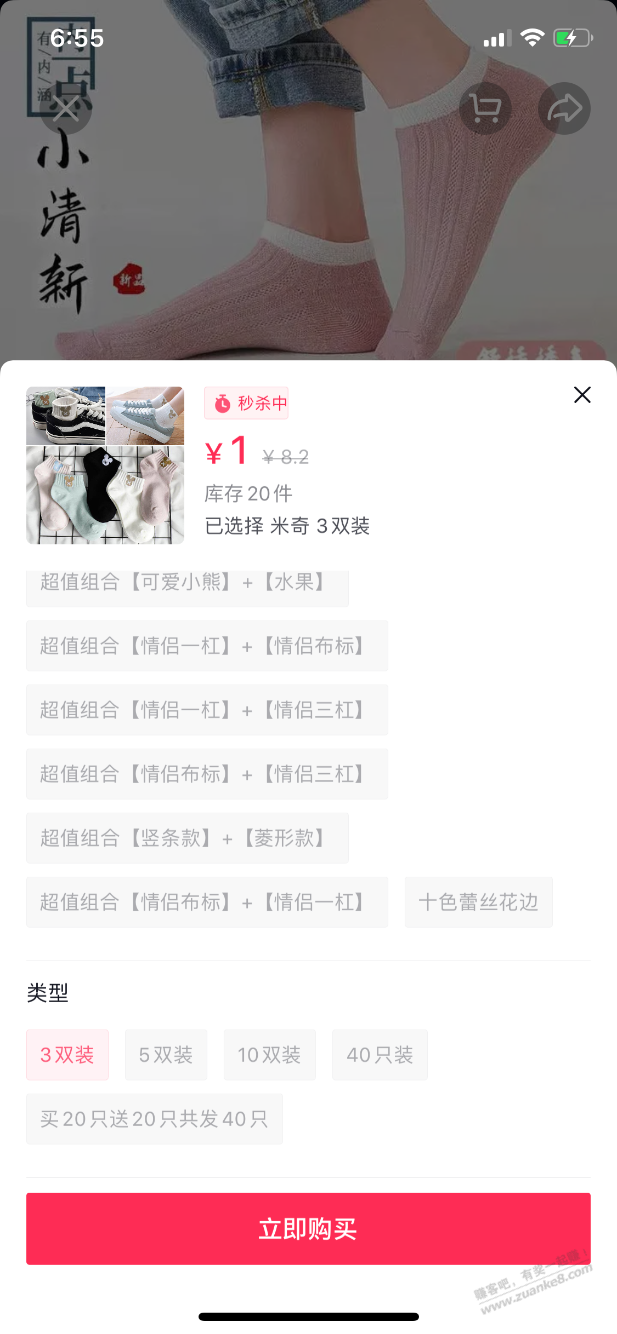
Task: Select 超值组合【情侣布标】+【情侣三杠】
Action: (206, 774)
